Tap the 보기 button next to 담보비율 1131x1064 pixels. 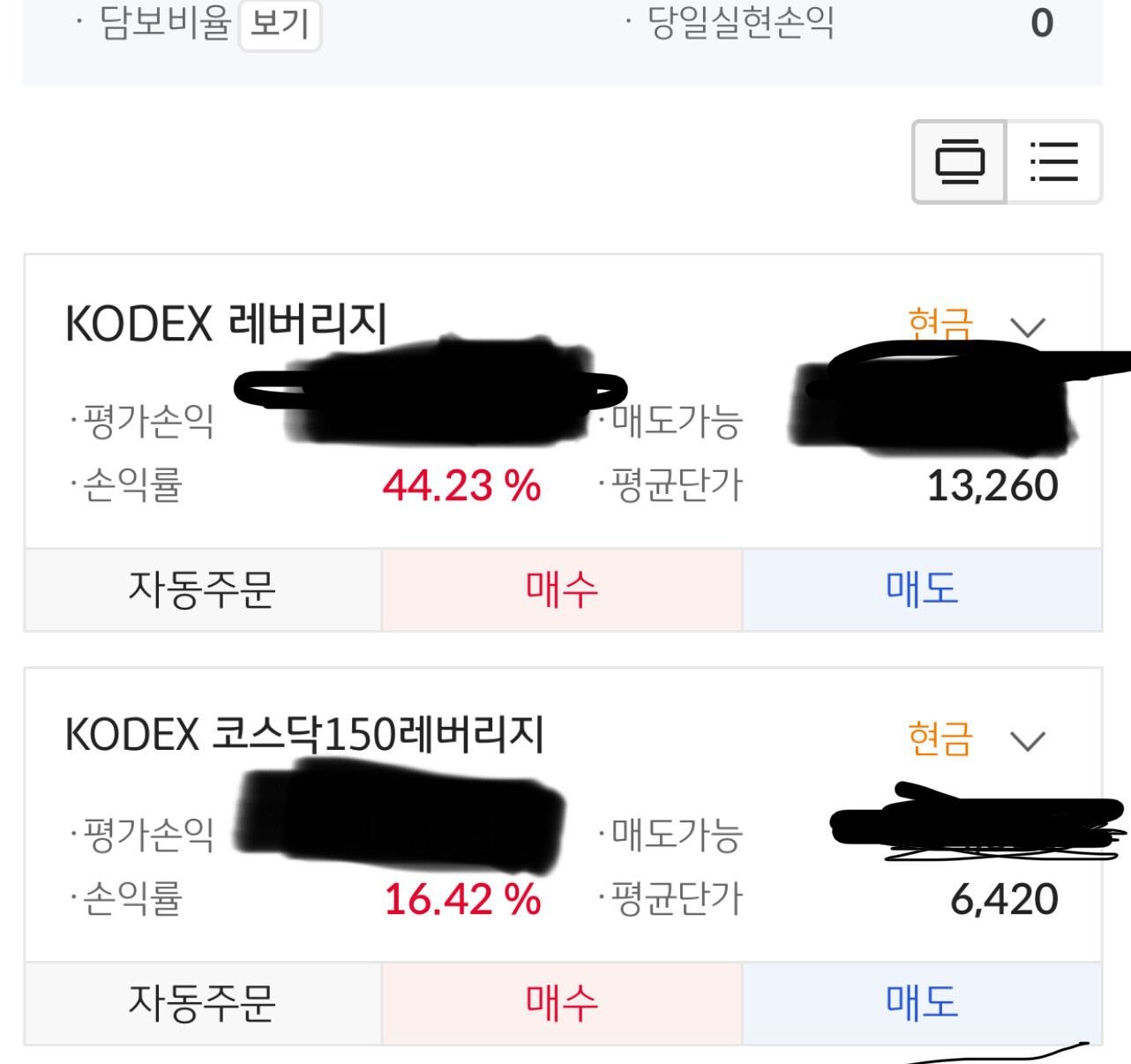[280, 24]
